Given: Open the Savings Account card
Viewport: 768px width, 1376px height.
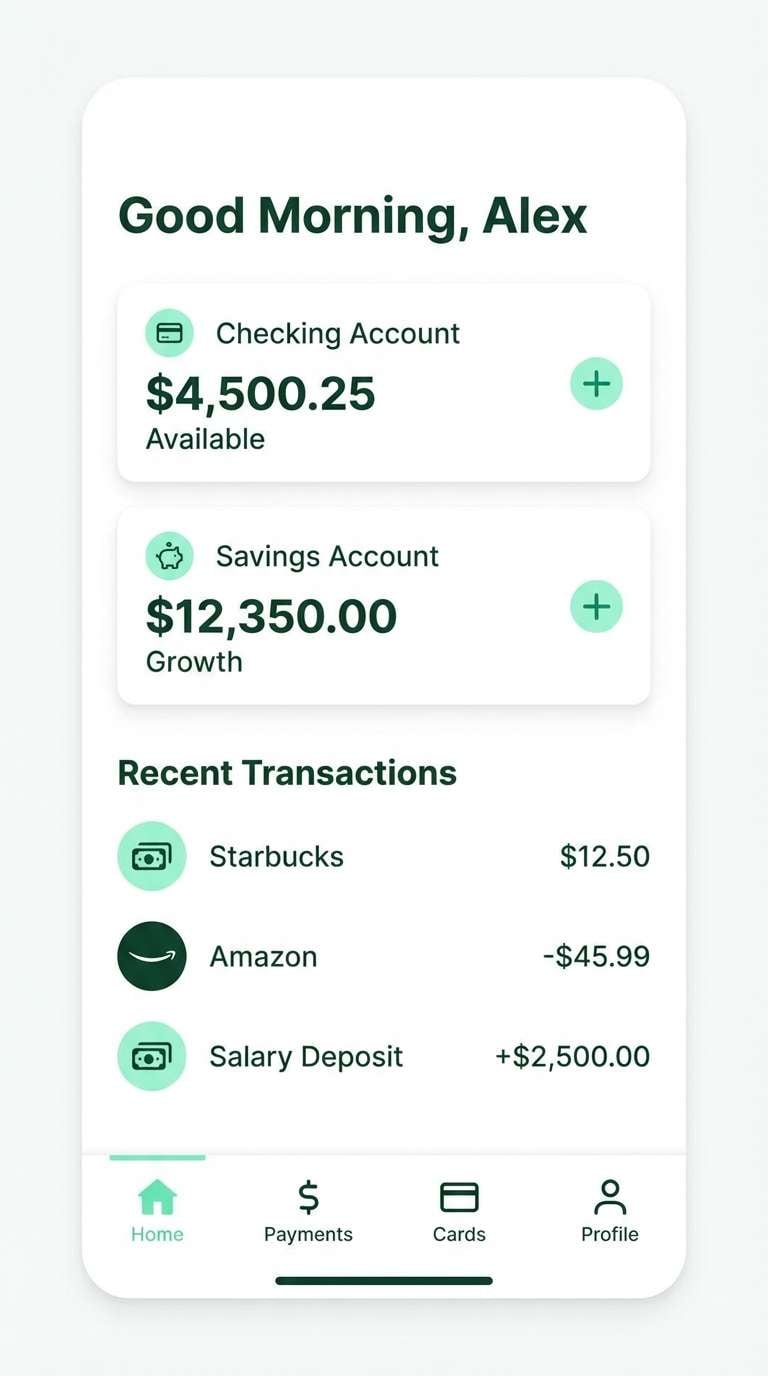Looking at the screenshot, I should tap(384, 606).
